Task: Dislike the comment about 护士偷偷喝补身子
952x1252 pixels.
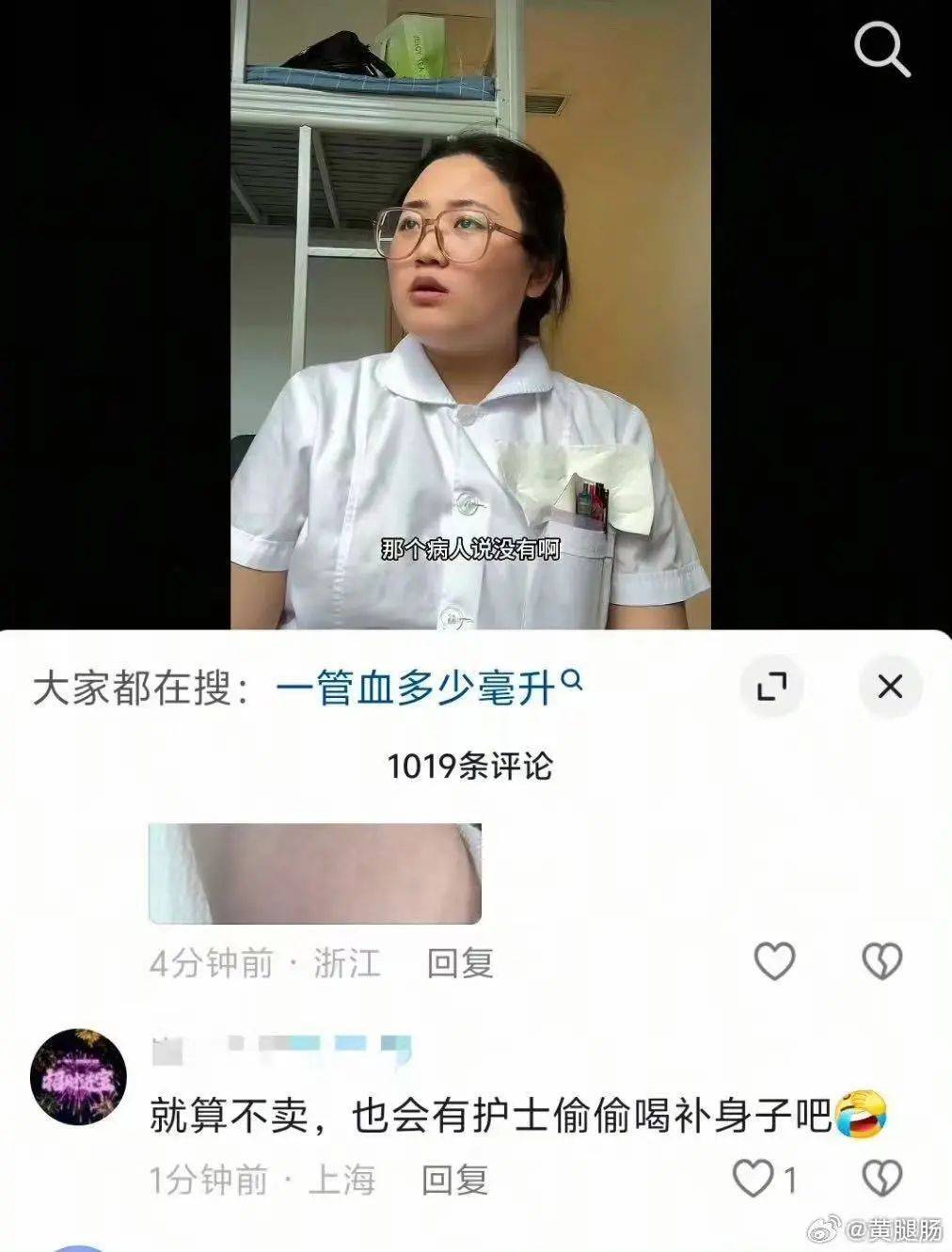Action: (x=882, y=1179)
